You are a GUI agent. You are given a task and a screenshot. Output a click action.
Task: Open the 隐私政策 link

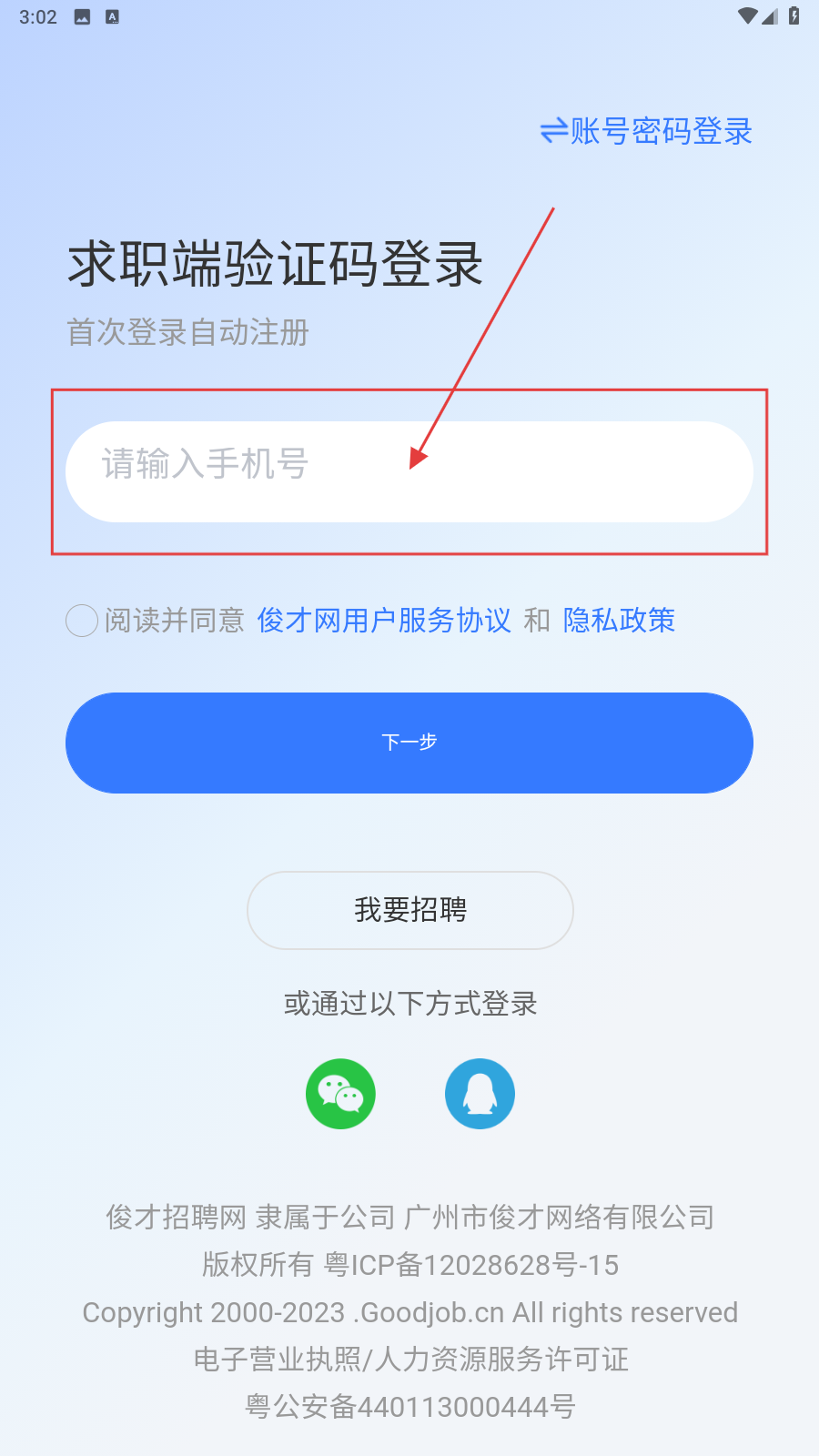(x=619, y=621)
